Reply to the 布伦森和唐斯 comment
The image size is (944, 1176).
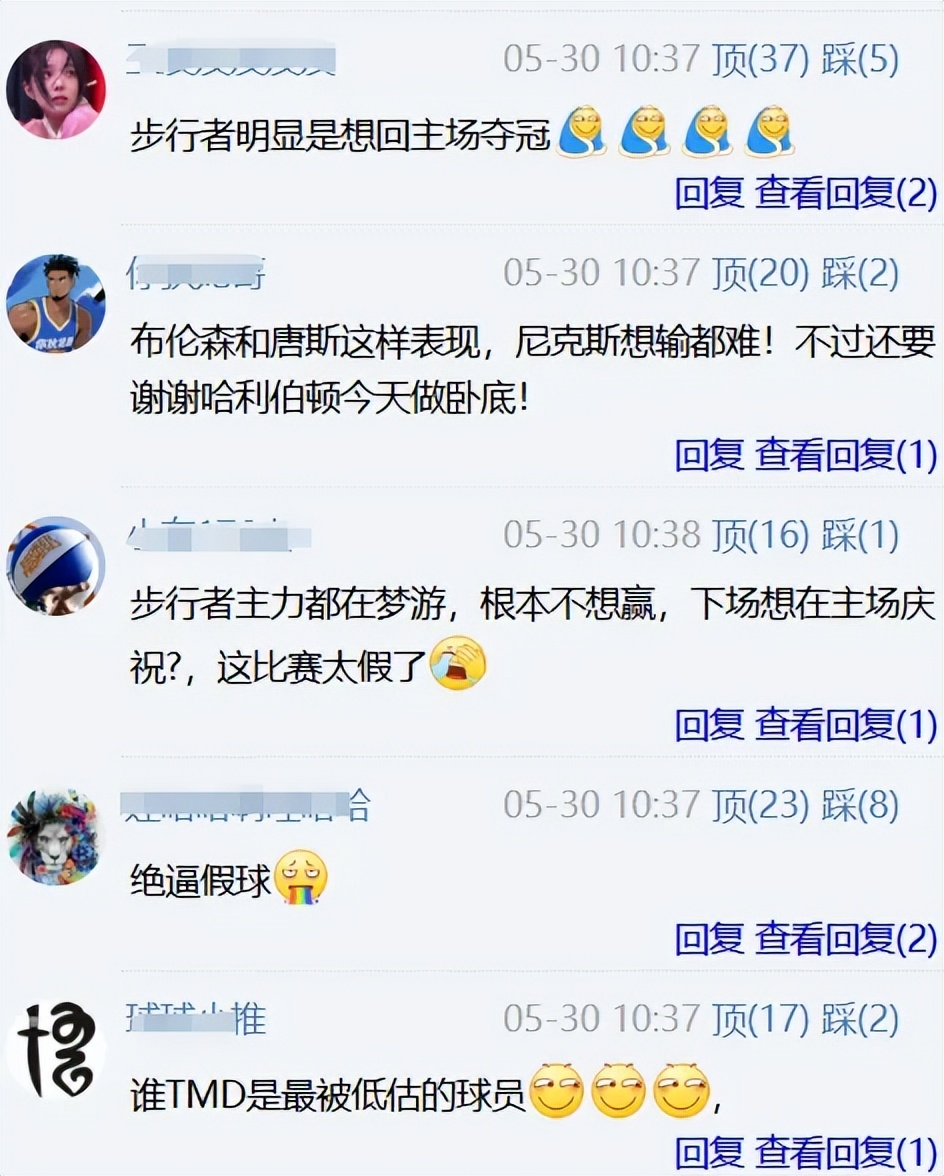pyautogui.click(x=709, y=455)
